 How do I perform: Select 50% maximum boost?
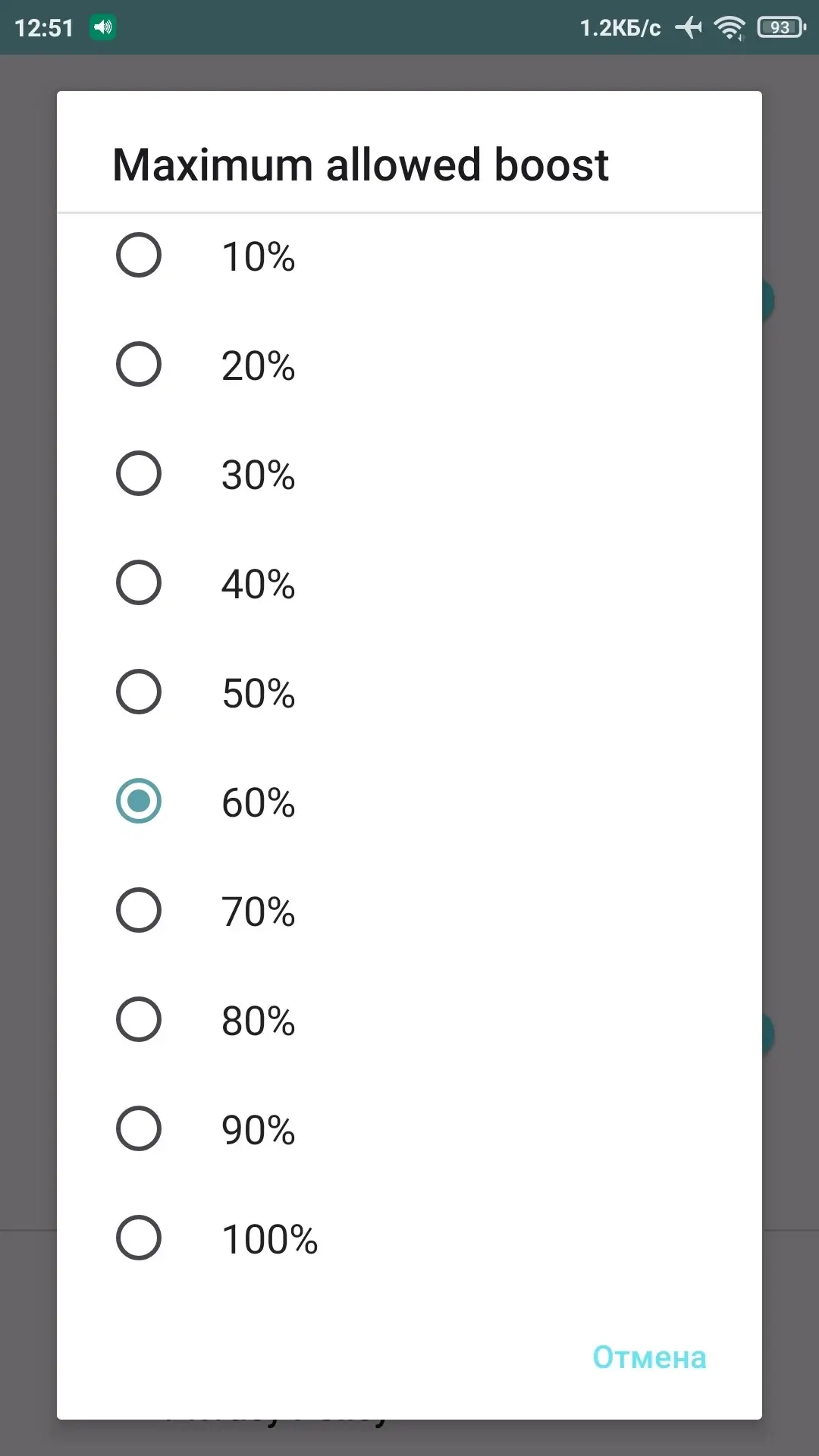coord(409,692)
